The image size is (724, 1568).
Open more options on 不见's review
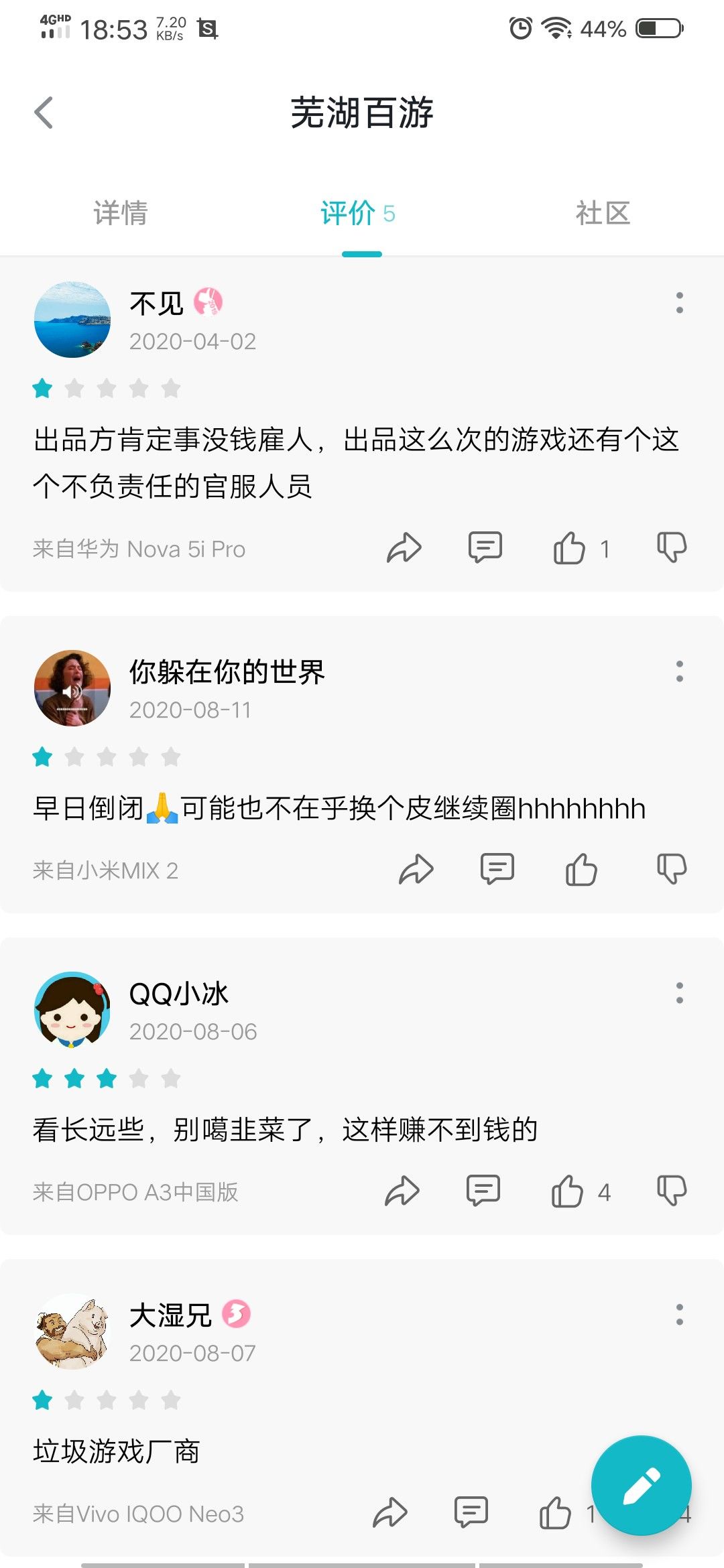point(679,303)
